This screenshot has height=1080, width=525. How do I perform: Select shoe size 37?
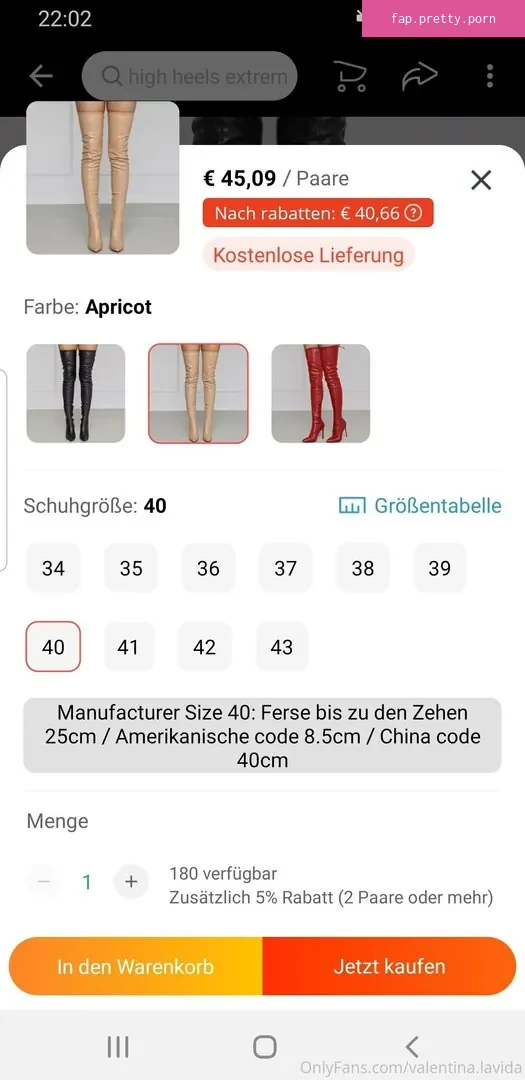coord(285,568)
